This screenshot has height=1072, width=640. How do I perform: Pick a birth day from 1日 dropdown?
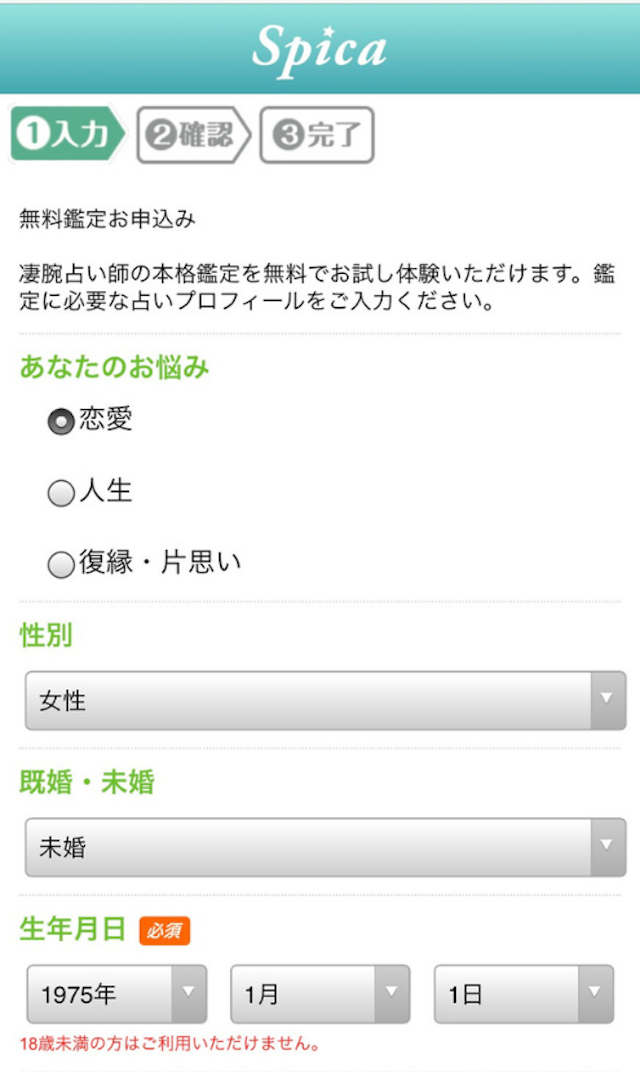pos(523,994)
